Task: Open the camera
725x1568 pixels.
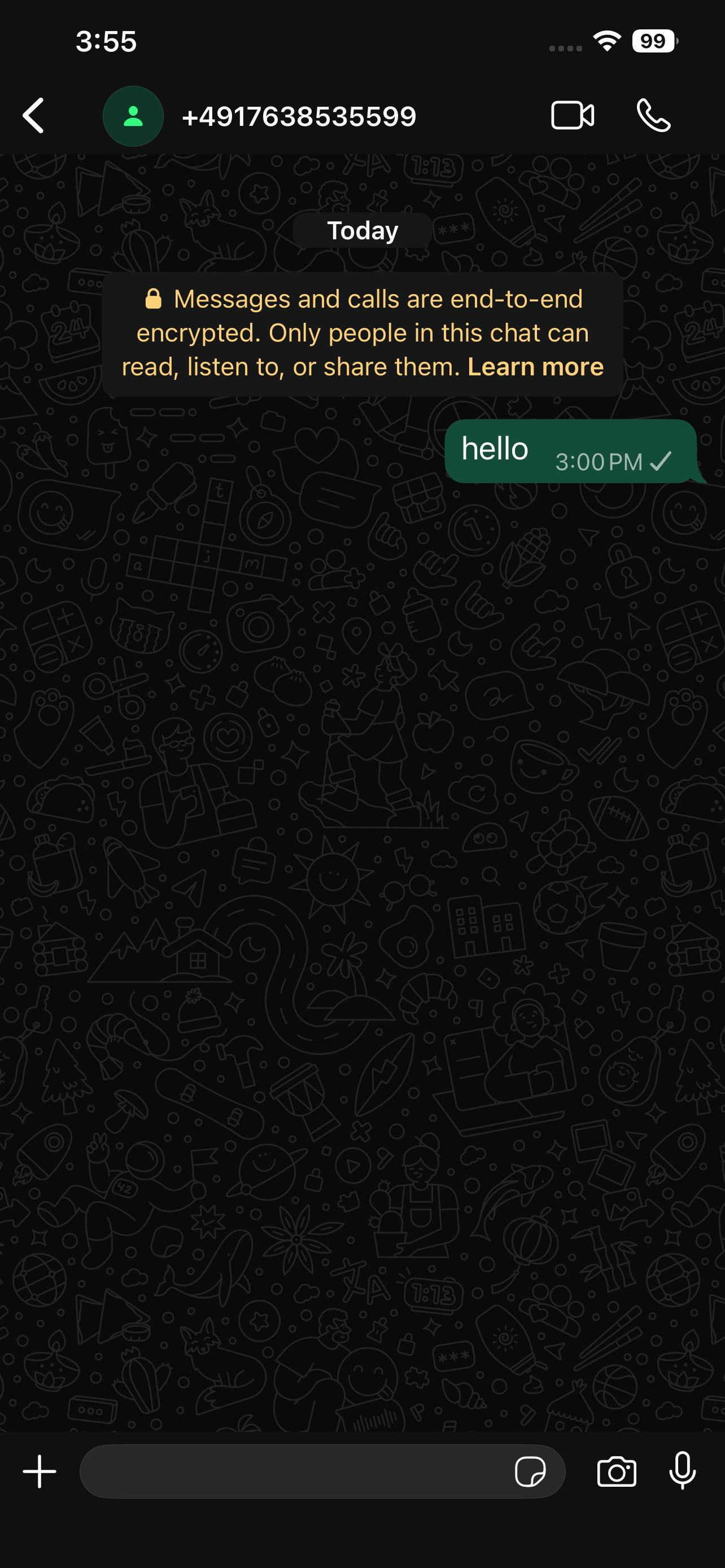Action: click(x=616, y=1472)
